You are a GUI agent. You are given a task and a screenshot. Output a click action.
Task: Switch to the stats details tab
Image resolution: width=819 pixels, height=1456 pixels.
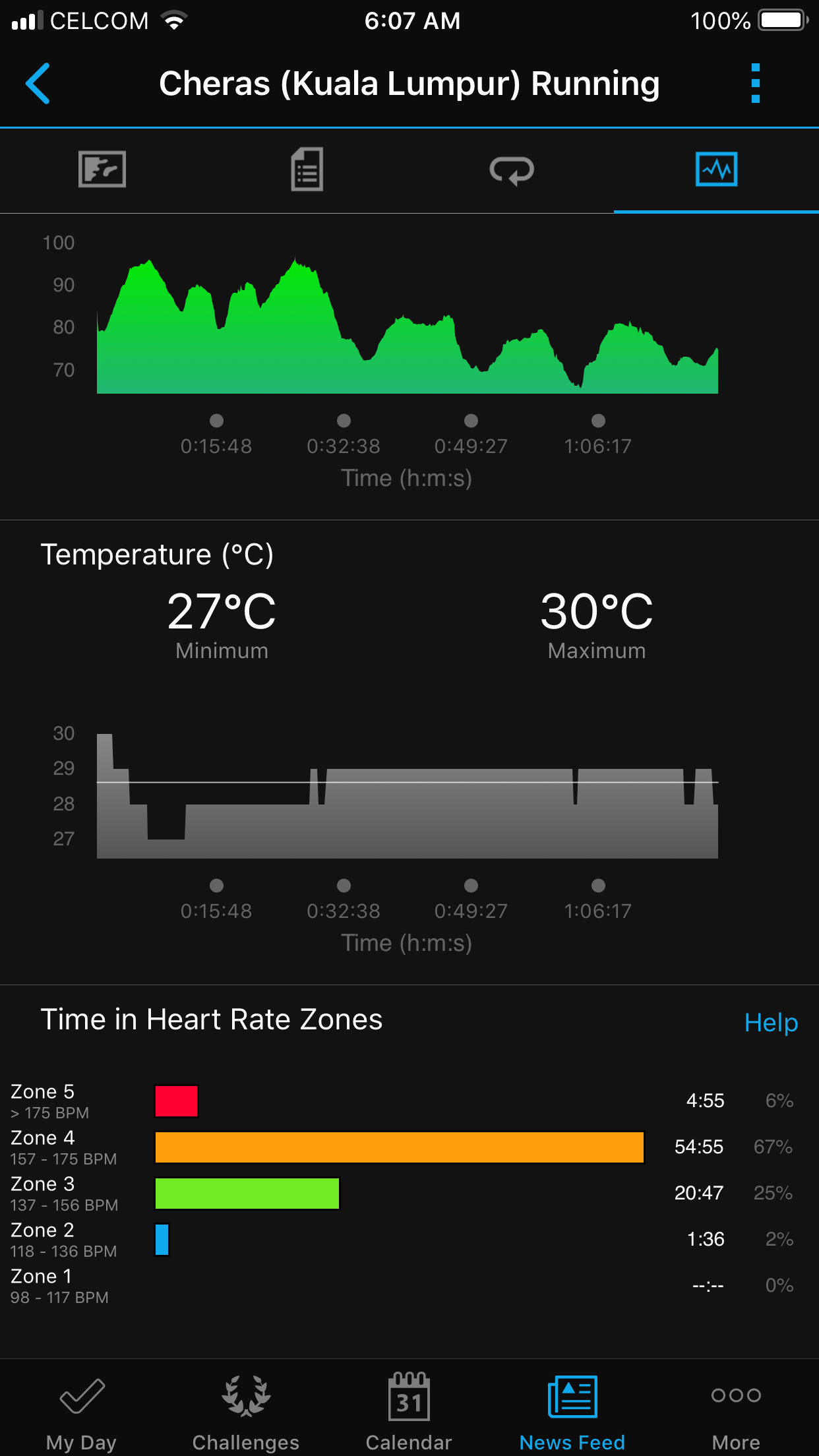pyautogui.click(x=307, y=169)
